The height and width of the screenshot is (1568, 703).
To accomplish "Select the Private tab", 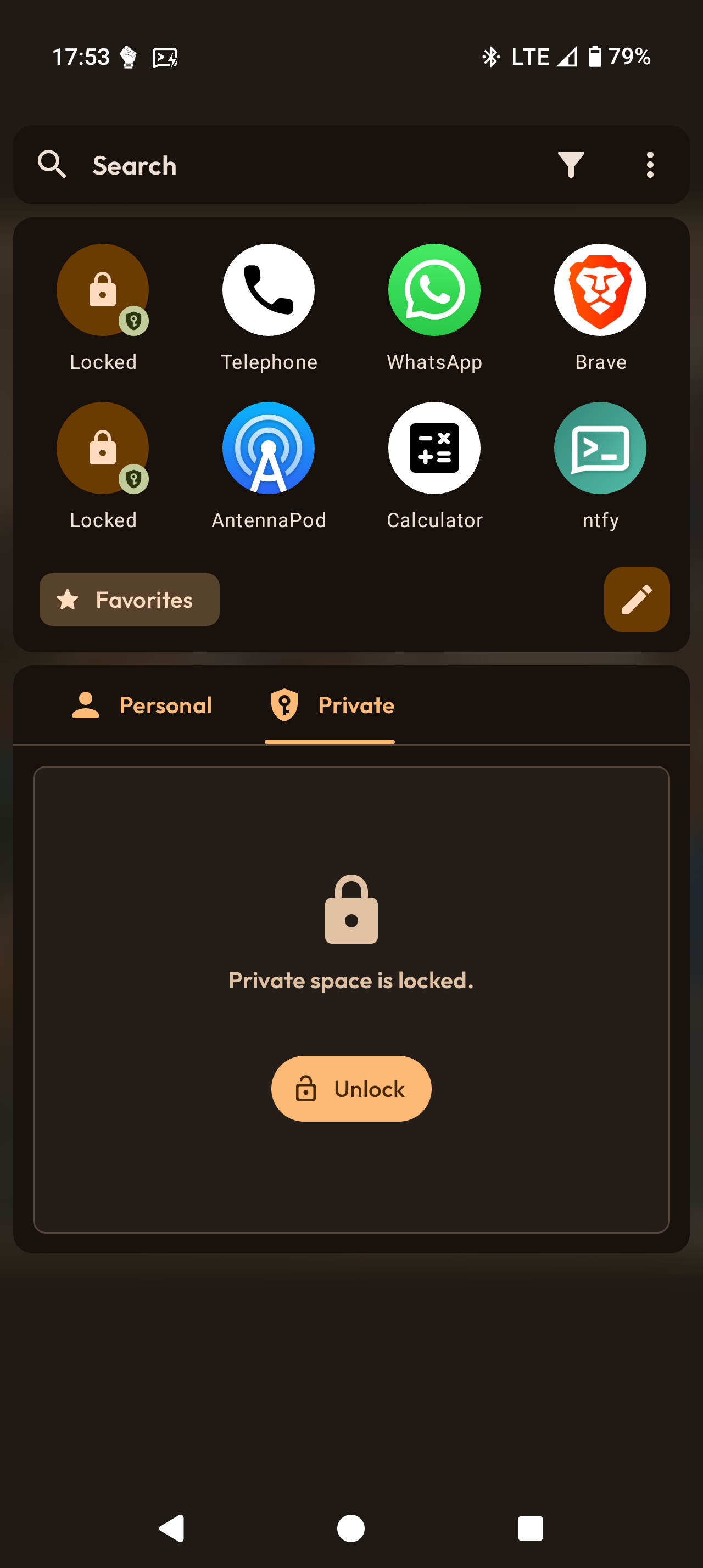I will tap(332, 705).
